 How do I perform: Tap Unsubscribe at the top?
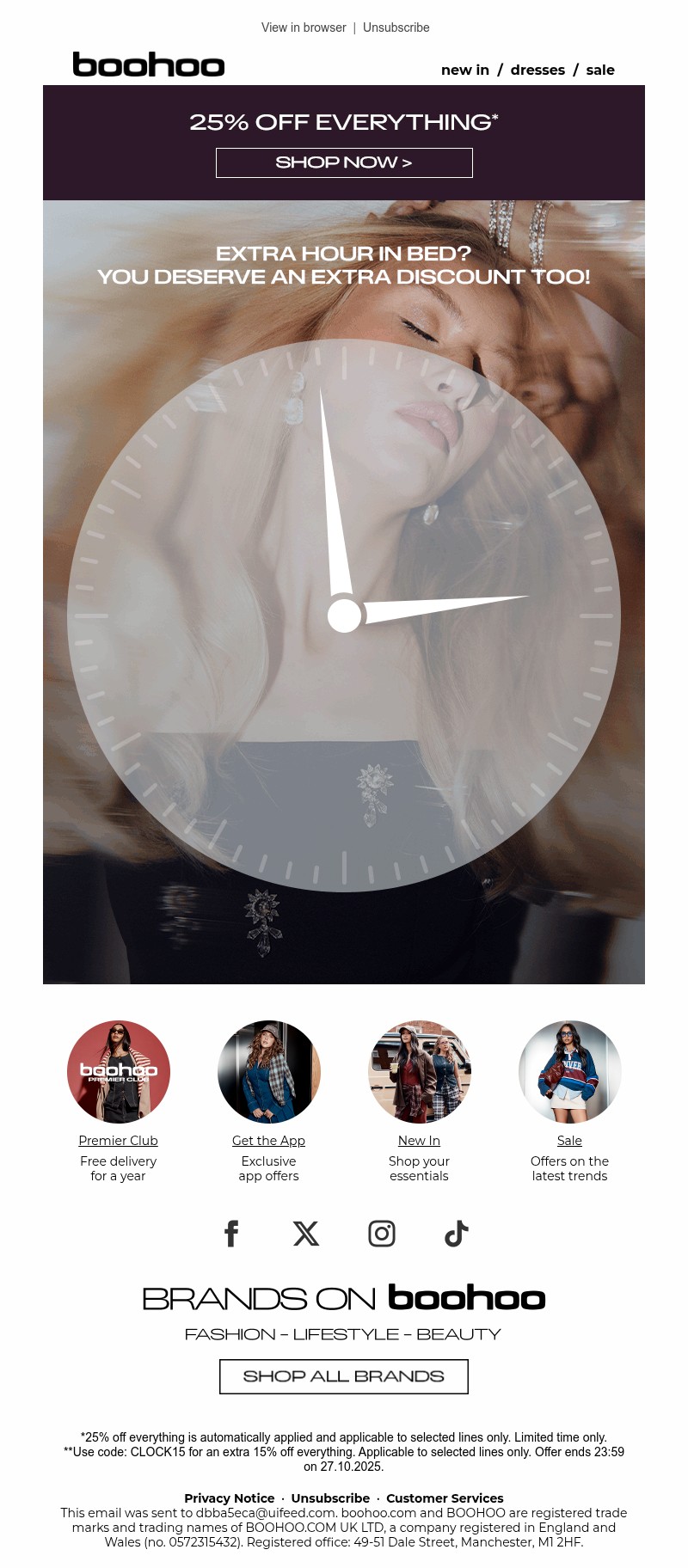(x=396, y=28)
